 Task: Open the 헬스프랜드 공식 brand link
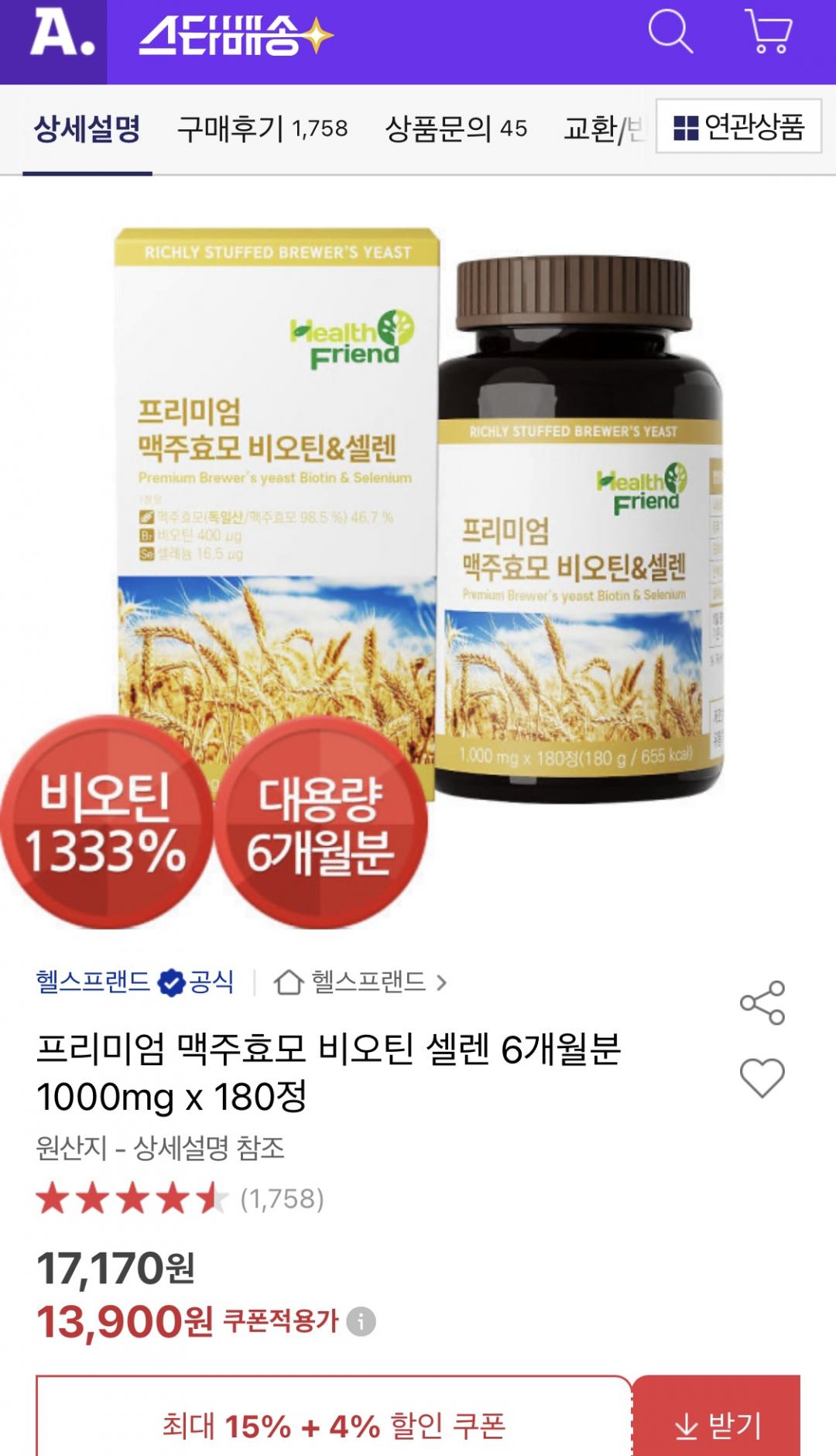(135, 982)
